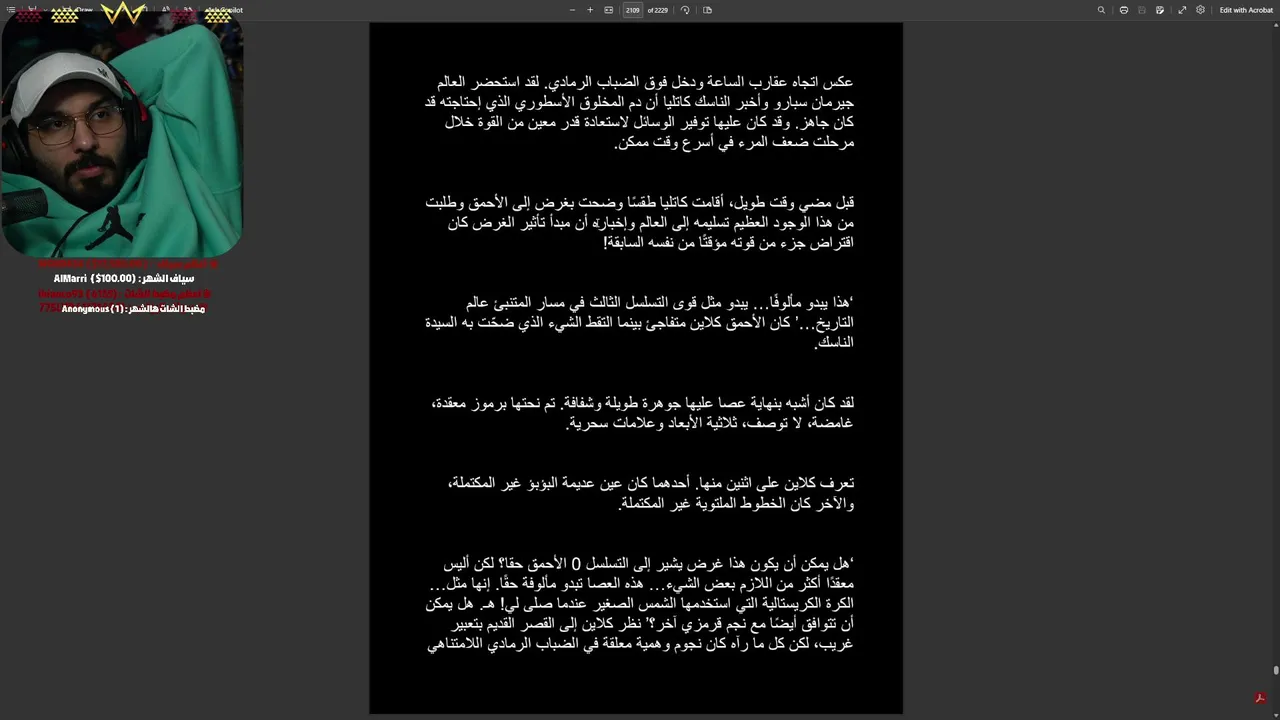Open Edit with Acrobat

click(x=1246, y=10)
